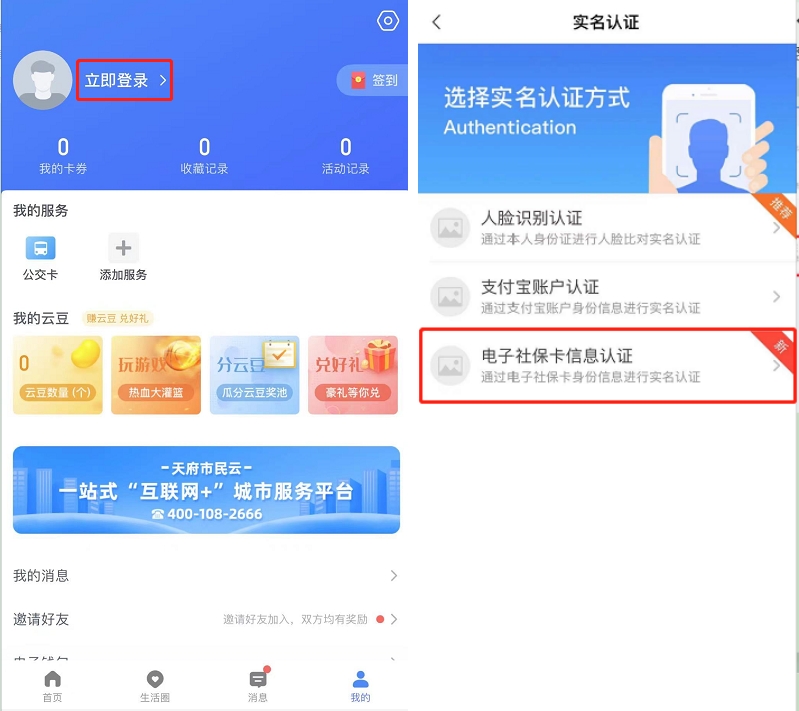This screenshot has width=799, height=711.
Task: Open the 邀请好友 row
Action: (204, 619)
